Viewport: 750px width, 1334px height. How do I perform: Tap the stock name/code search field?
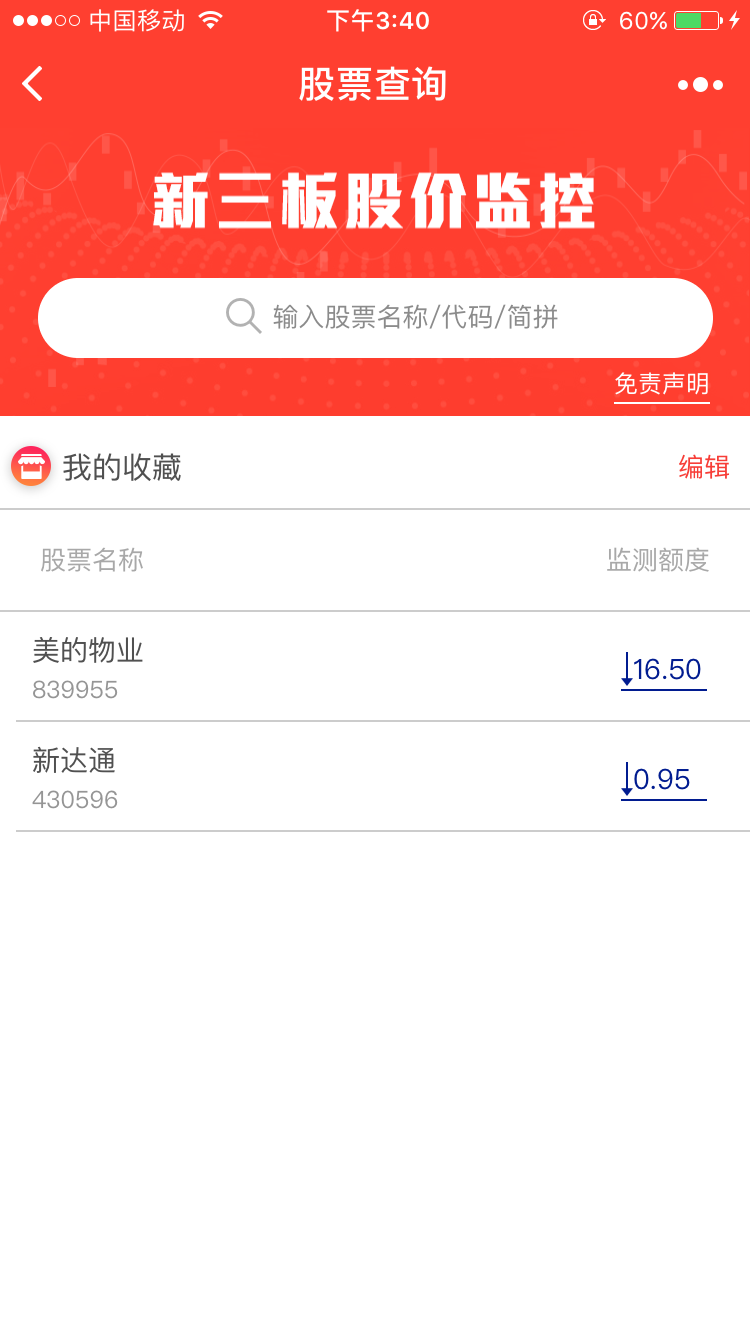click(x=375, y=318)
